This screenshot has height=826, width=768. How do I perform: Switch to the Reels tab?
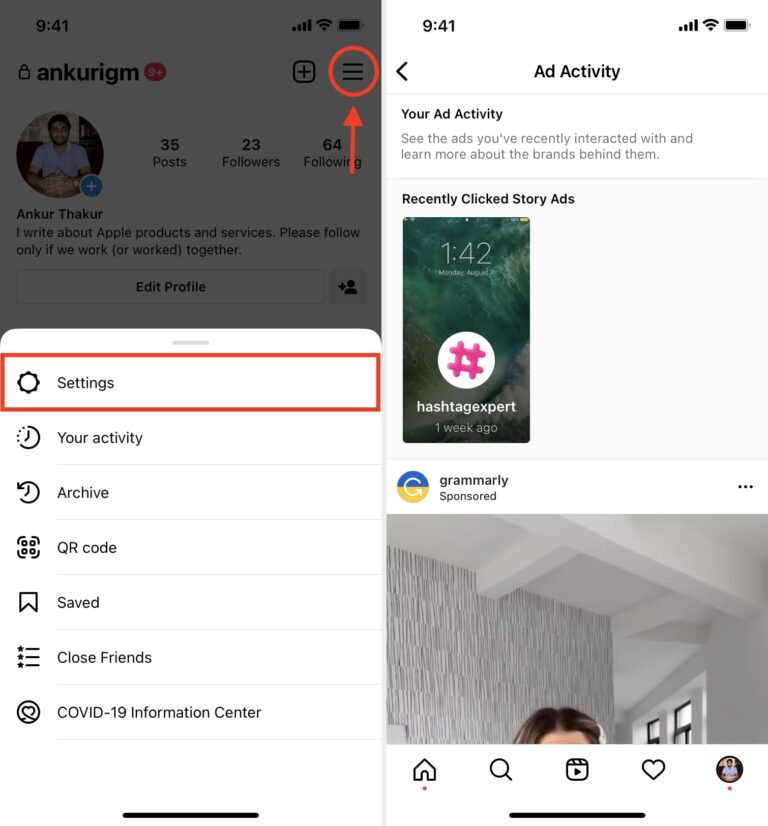577,769
